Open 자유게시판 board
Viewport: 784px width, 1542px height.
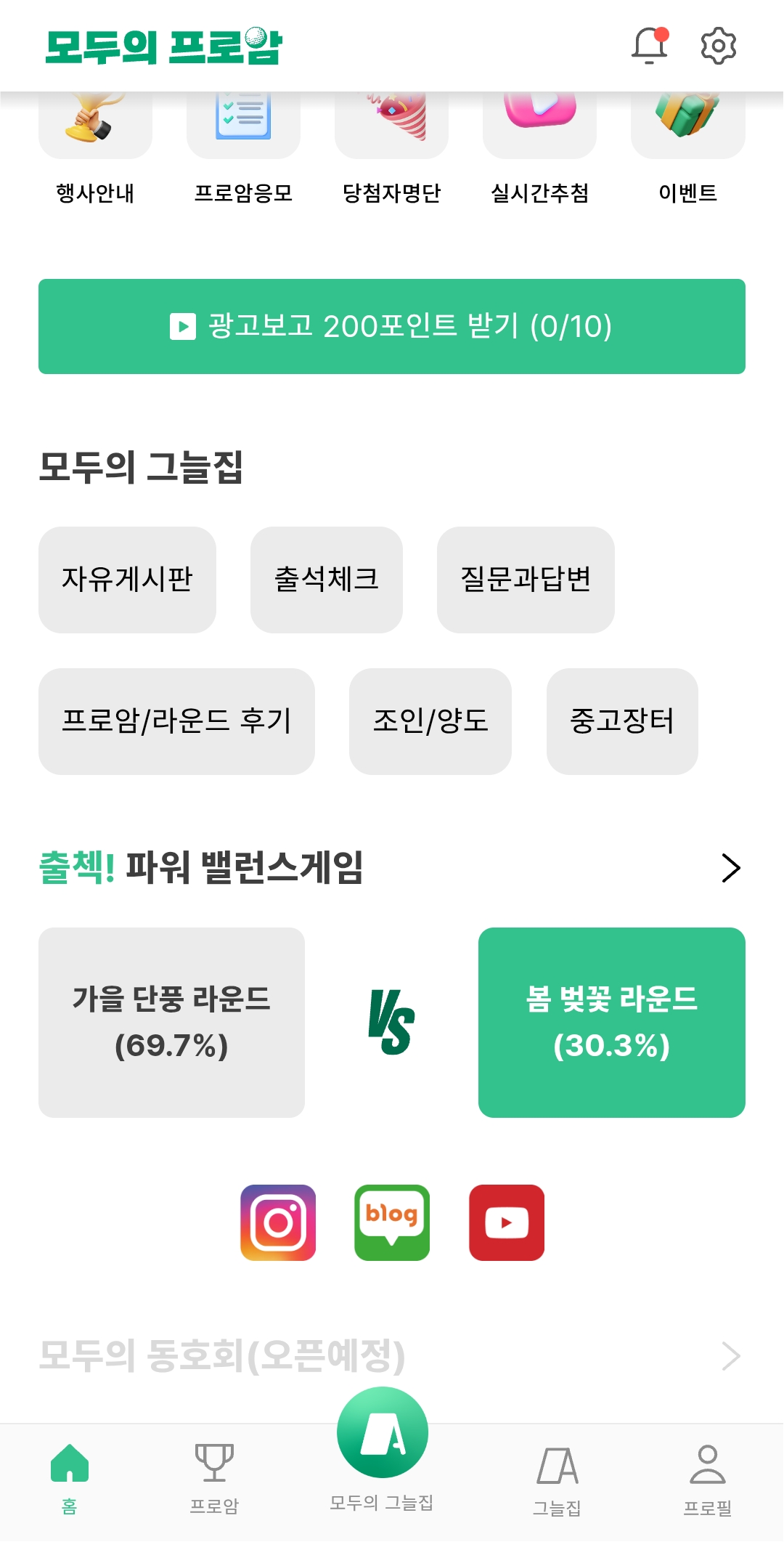point(127,580)
